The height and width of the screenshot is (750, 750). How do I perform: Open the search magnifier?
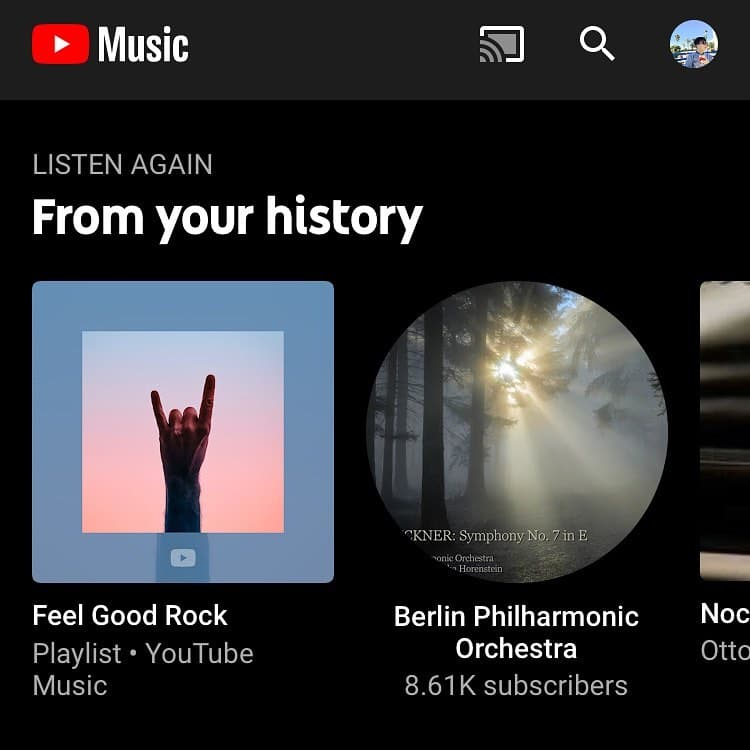pyautogui.click(x=597, y=44)
